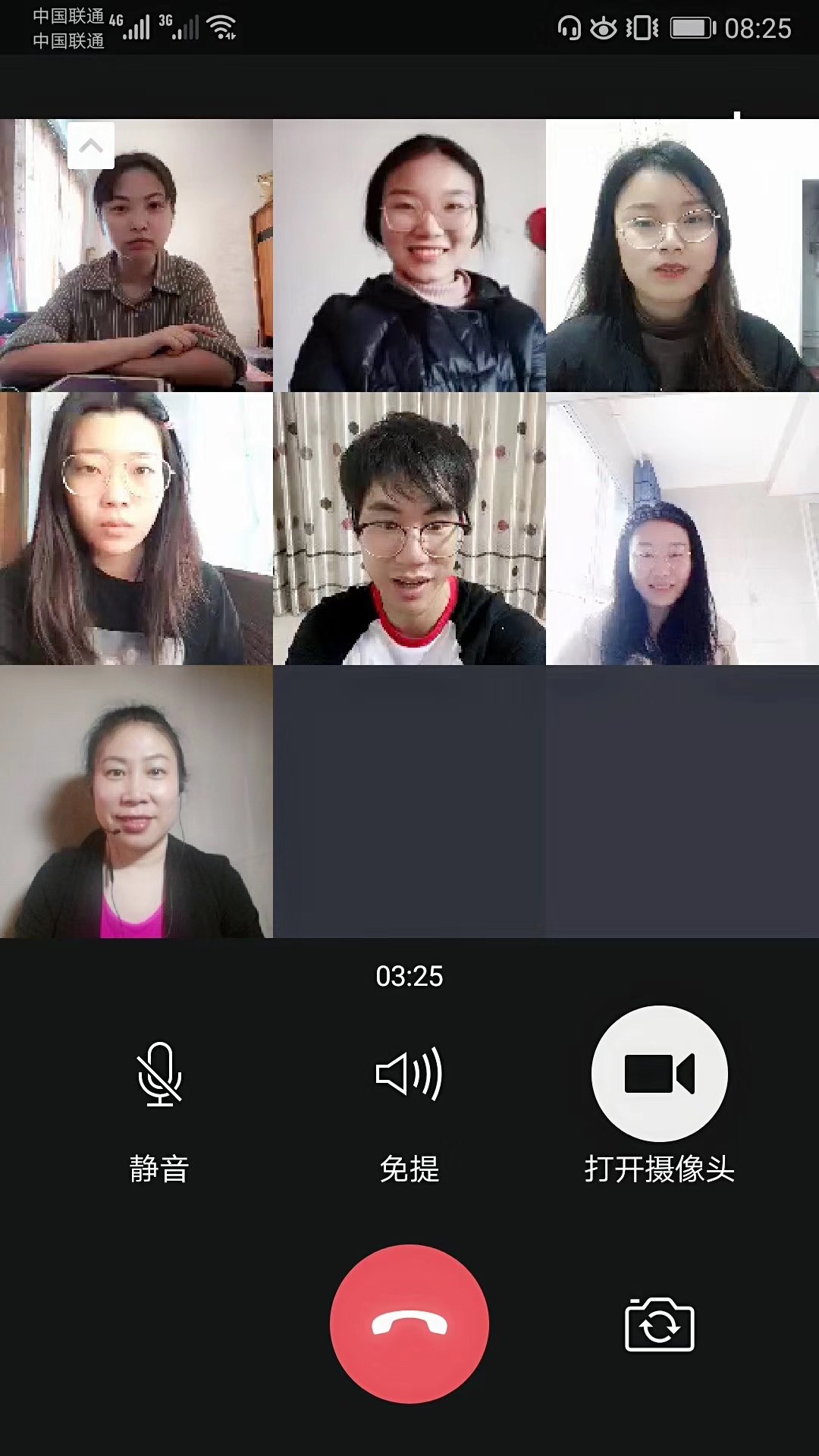Minimize the call with the up-arrow
Image resolution: width=819 pixels, height=1456 pixels.
[x=91, y=145]
